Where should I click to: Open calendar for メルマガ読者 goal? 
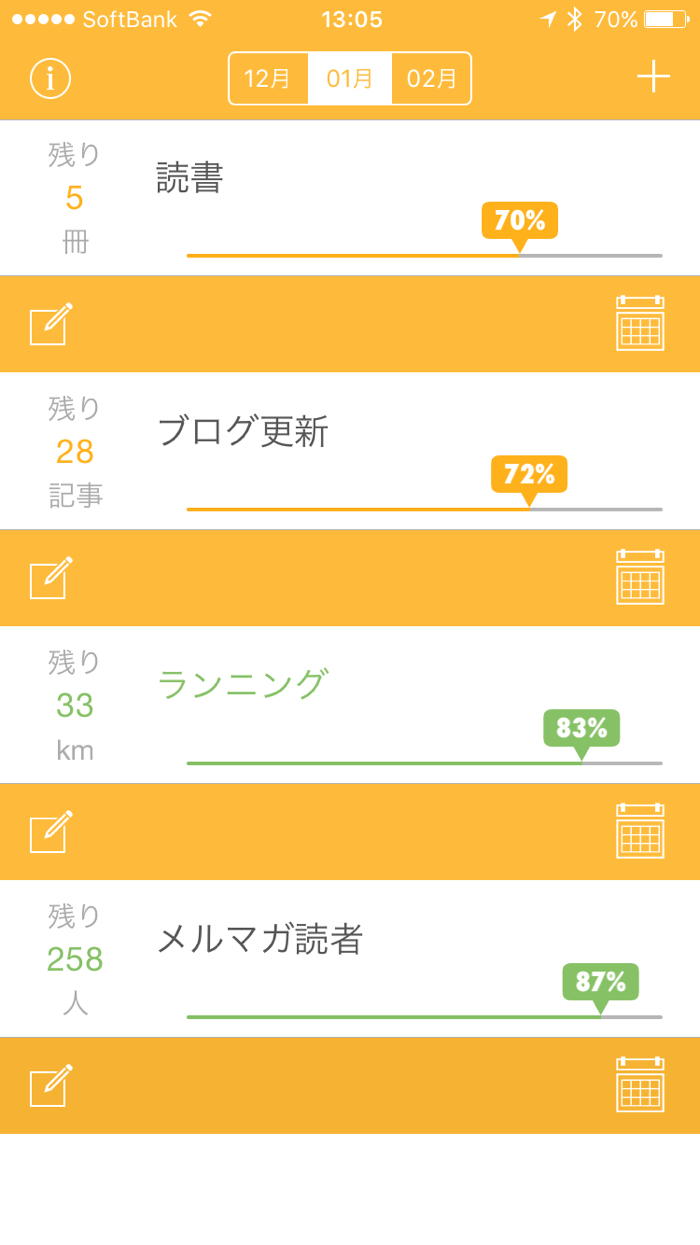(640, 1085)
